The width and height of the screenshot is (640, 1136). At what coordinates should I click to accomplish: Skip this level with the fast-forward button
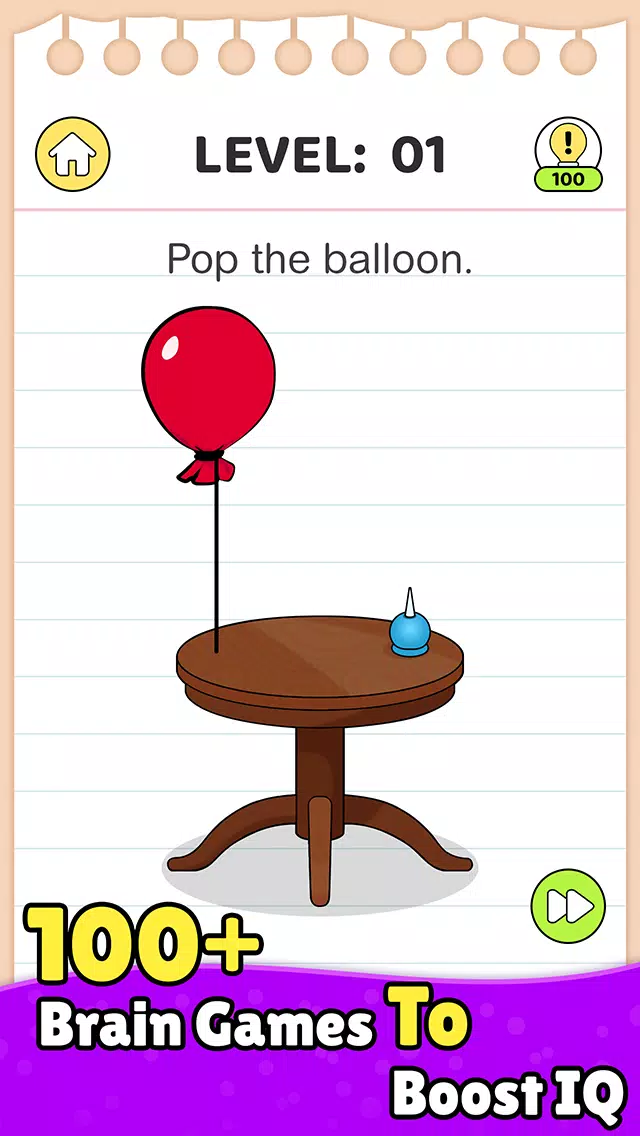tap(568, 906)
